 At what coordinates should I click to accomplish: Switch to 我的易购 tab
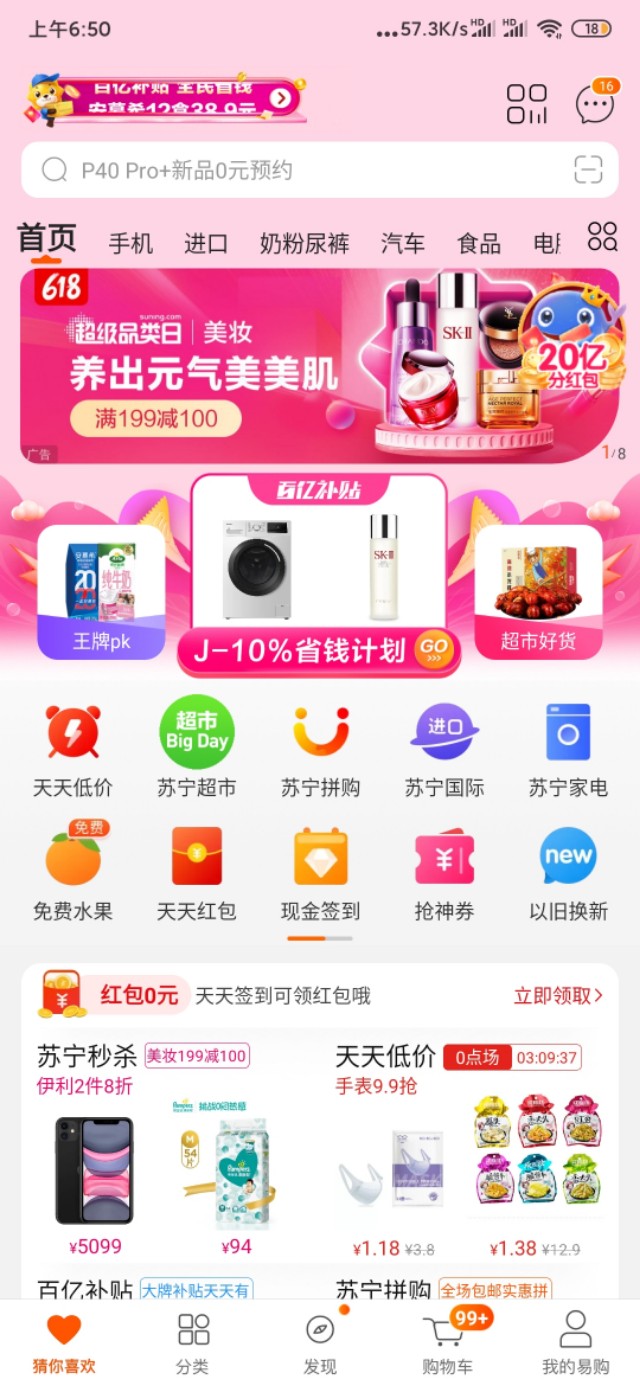click(x=576, y=1344)
